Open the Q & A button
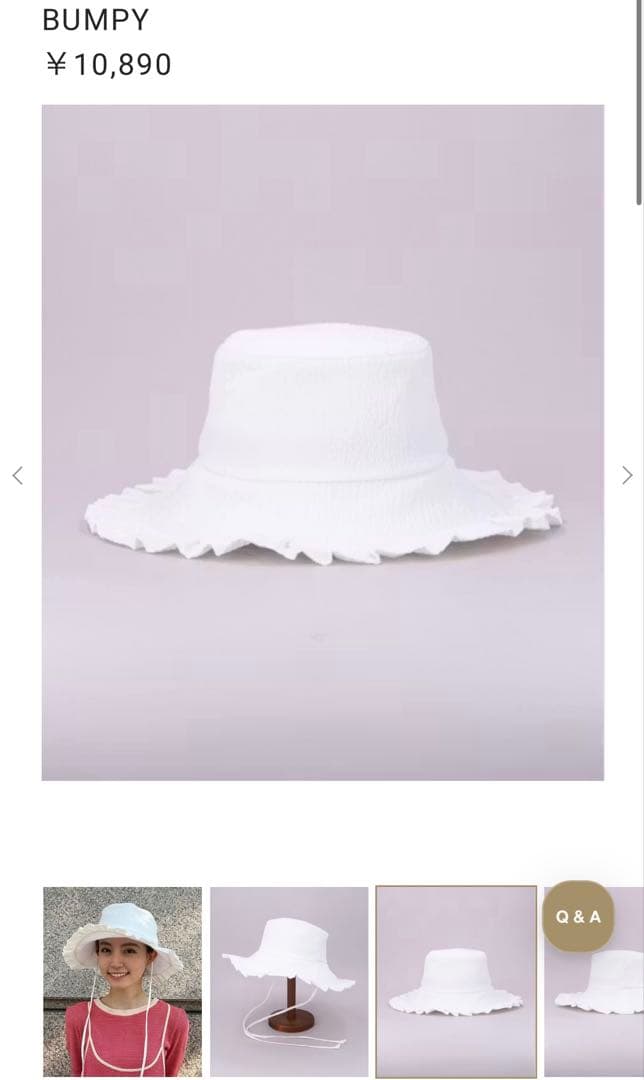Image resolution: width=644 pixels, height=1080 pixels. coord(578,916)
